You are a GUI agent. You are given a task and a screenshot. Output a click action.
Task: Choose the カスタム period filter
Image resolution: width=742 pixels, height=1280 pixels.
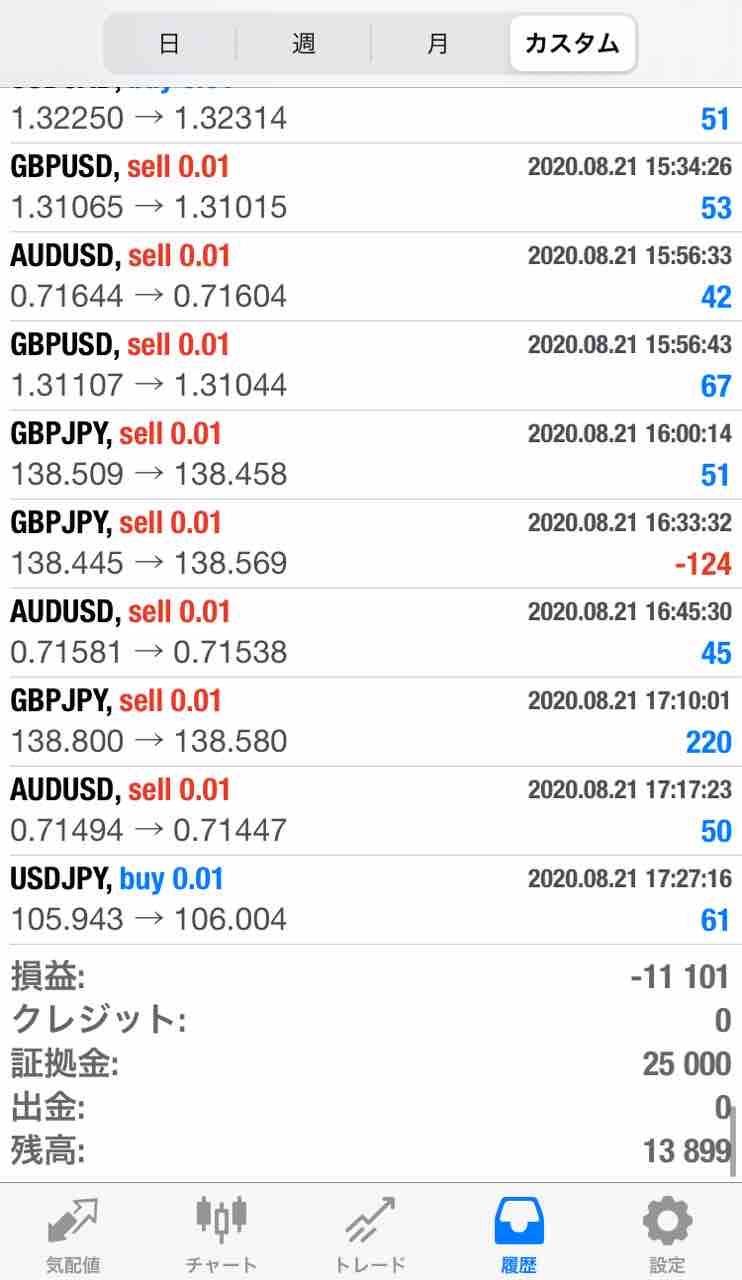point(572,44)
